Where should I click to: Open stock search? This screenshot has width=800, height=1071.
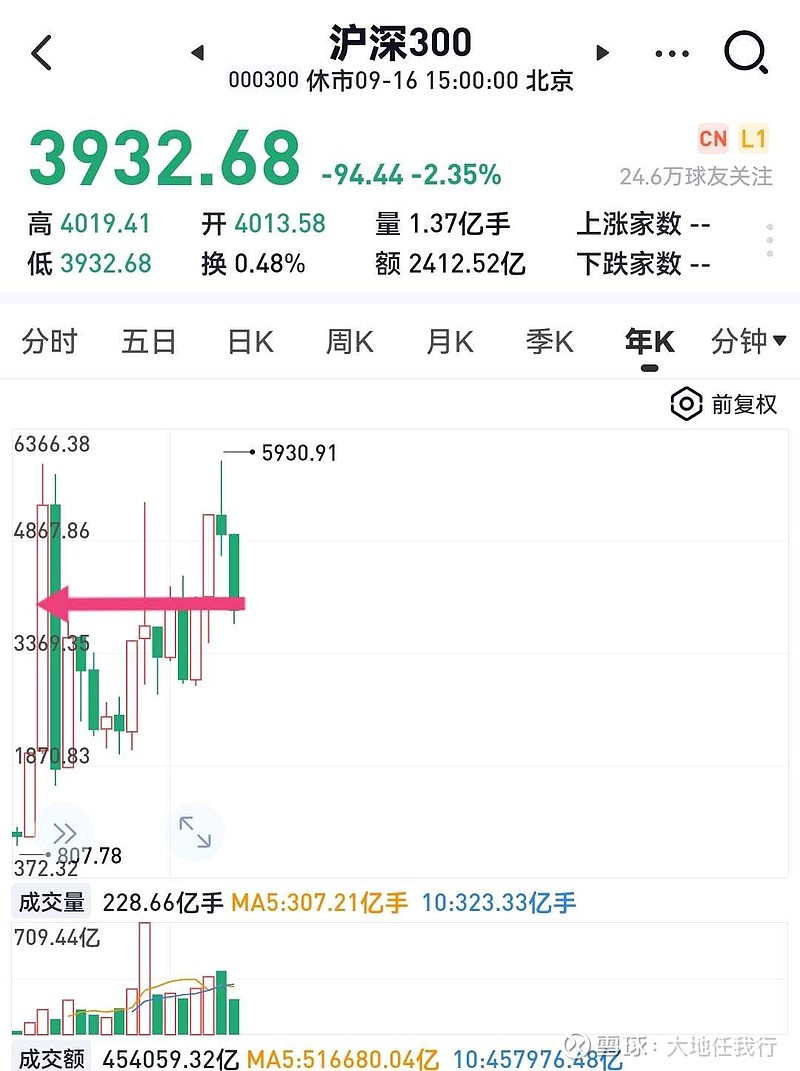(745, 52)
